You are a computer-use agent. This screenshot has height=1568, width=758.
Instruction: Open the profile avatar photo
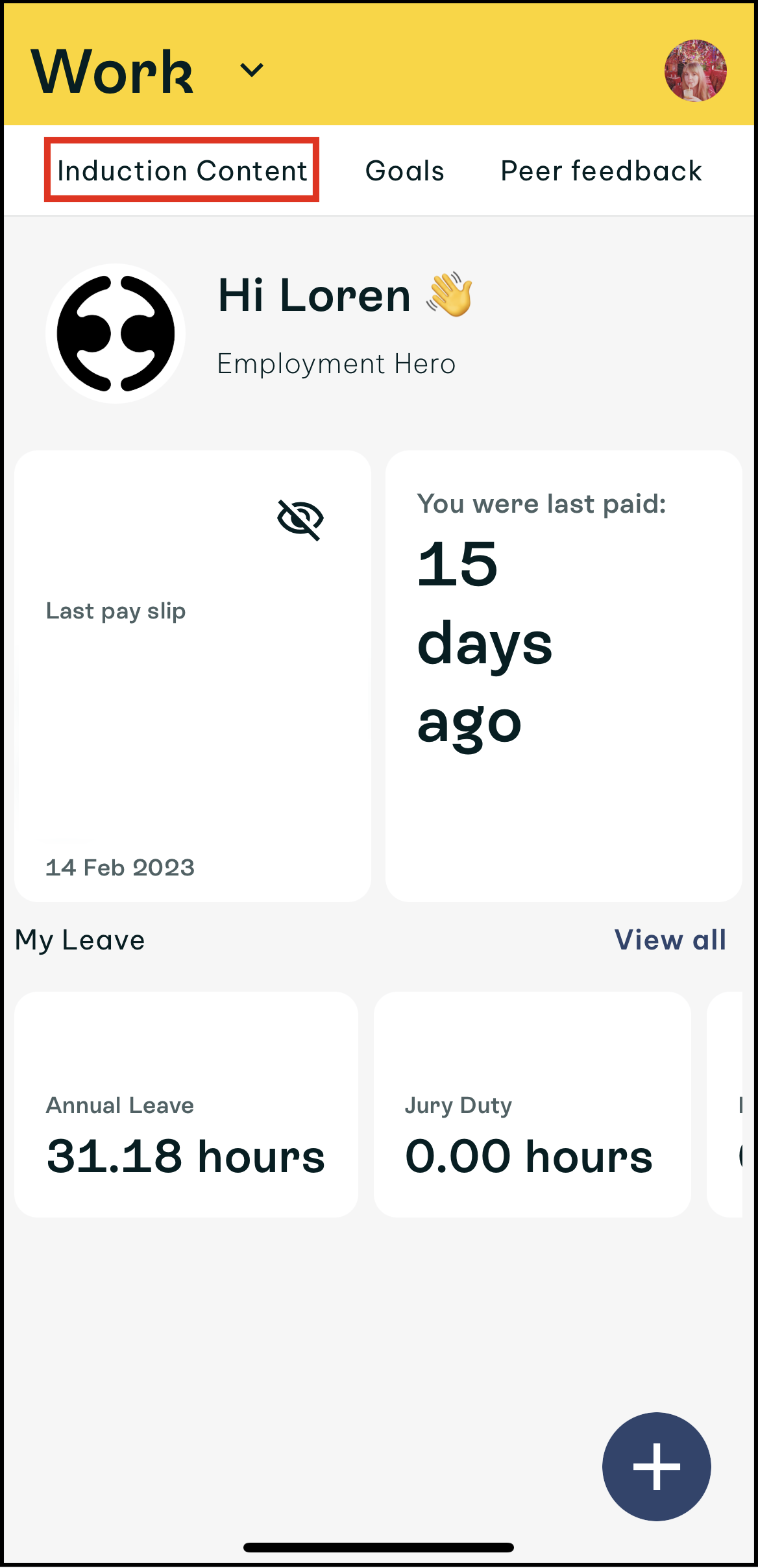click(695, 71)
